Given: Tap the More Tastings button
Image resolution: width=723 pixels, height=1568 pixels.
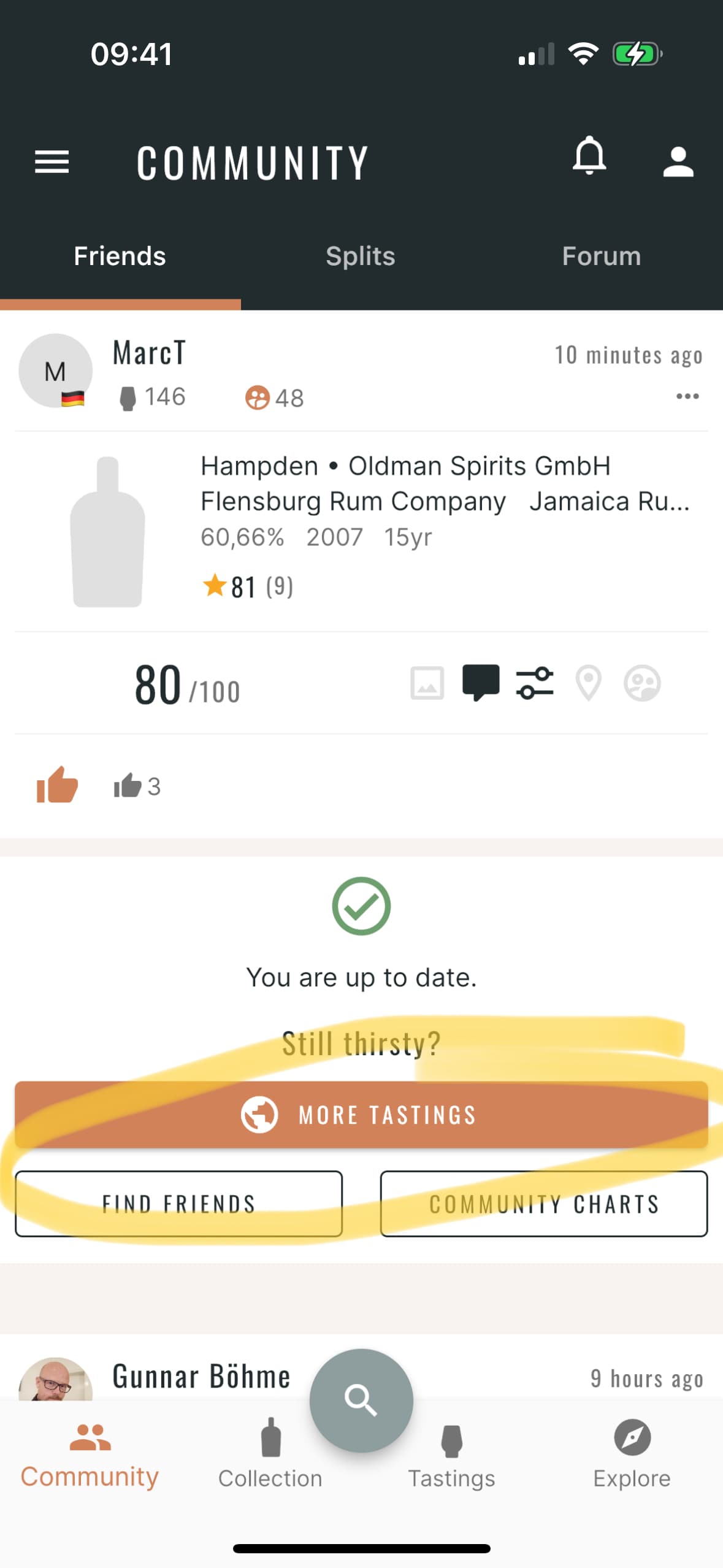Looking at the screenshot, I should (361, 1115).
